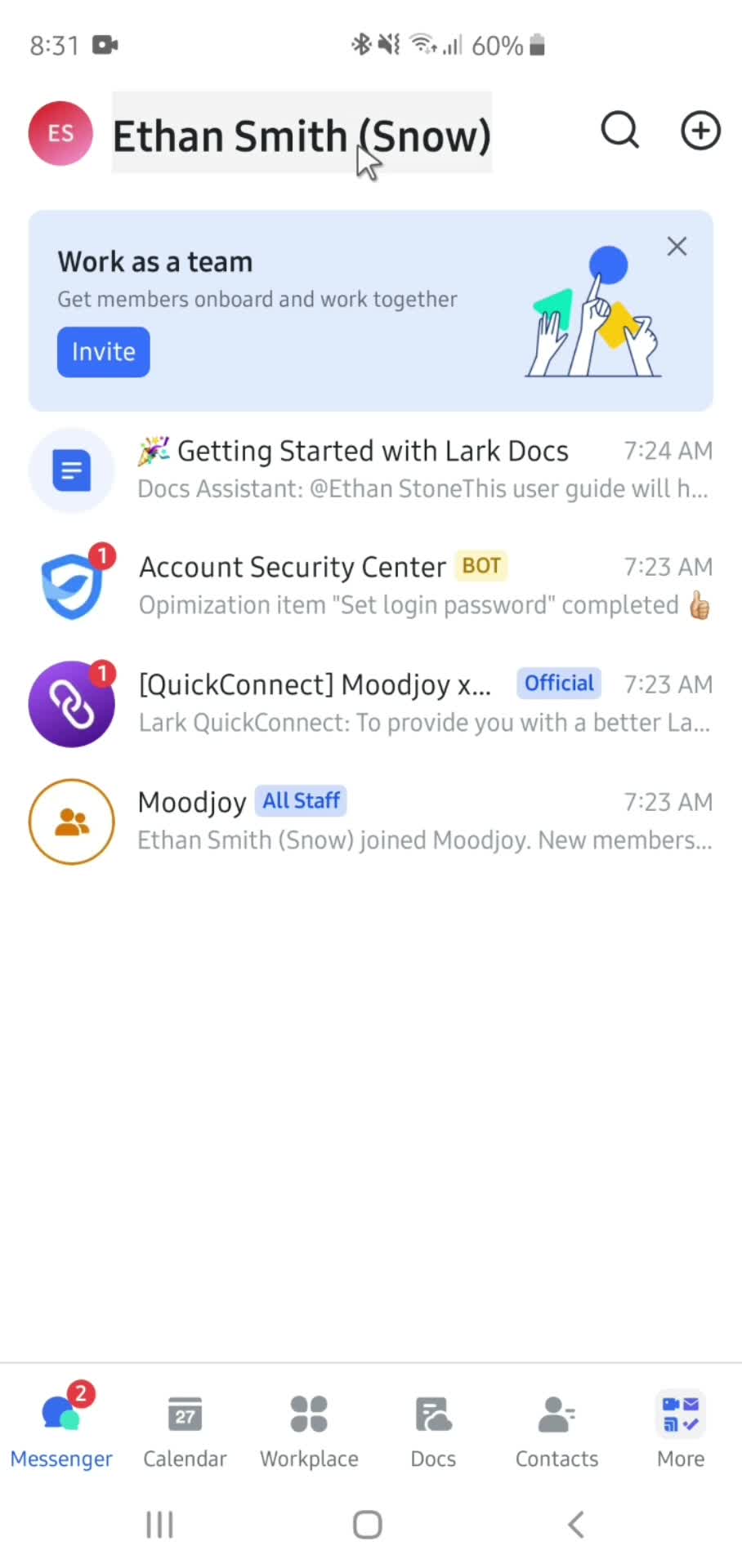Screen dimensions: 742x1568
Task: Tap the system back button
Action: [576, 1524]
